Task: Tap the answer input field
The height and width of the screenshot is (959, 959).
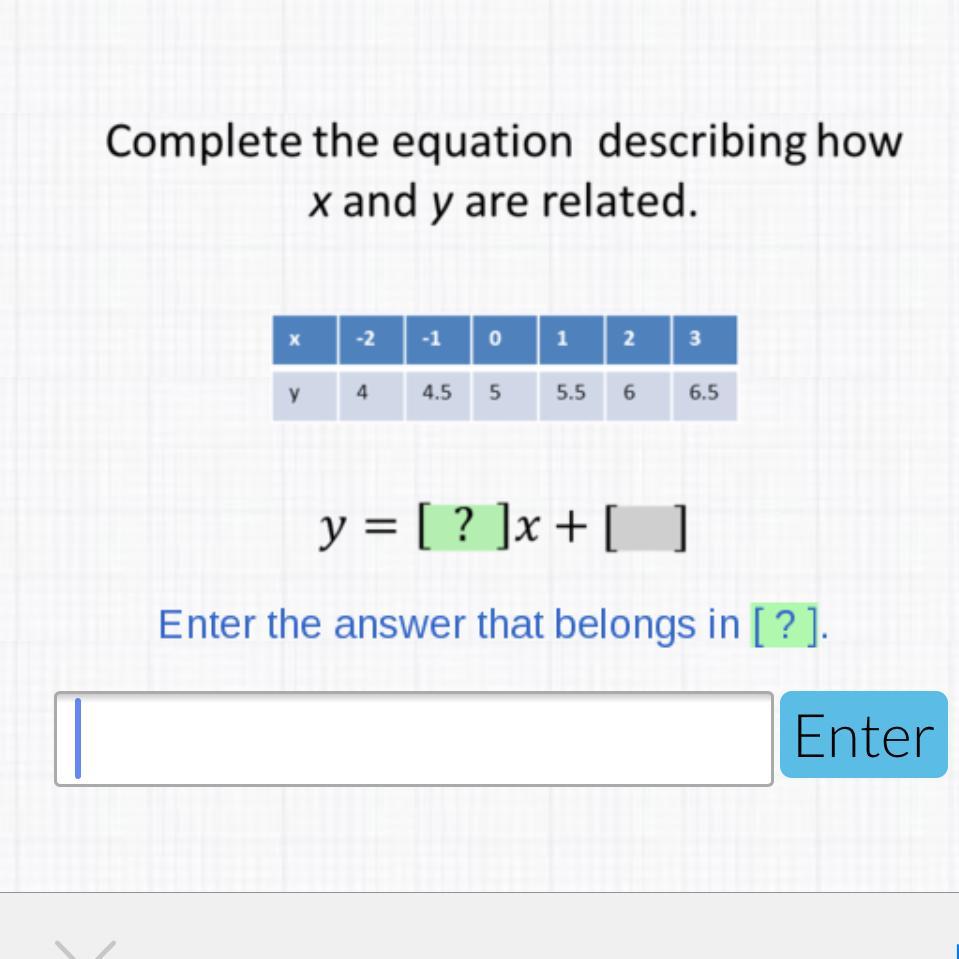Action: [x=413, y=738]
